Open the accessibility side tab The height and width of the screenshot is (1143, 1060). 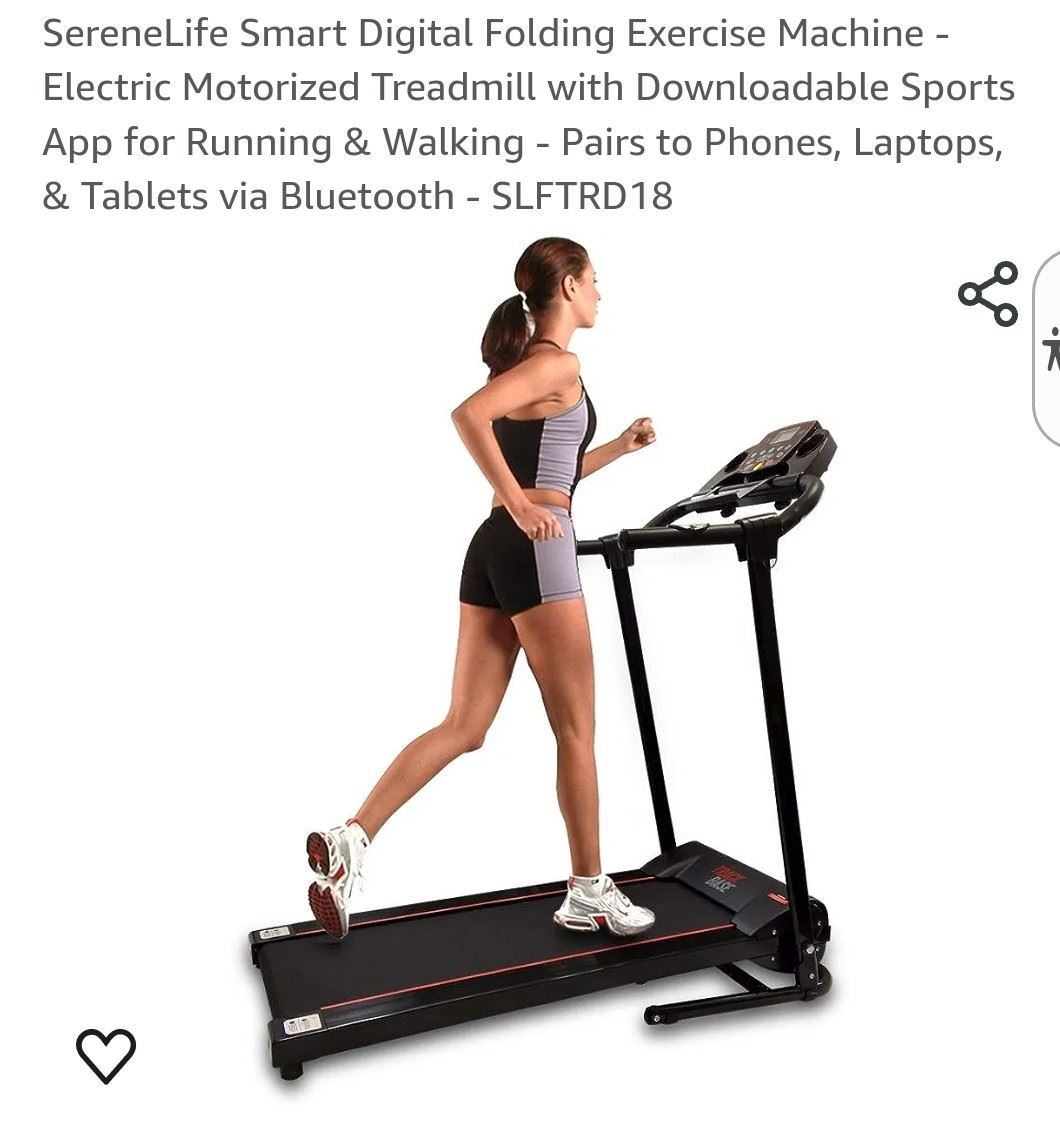click(1048, 348)
